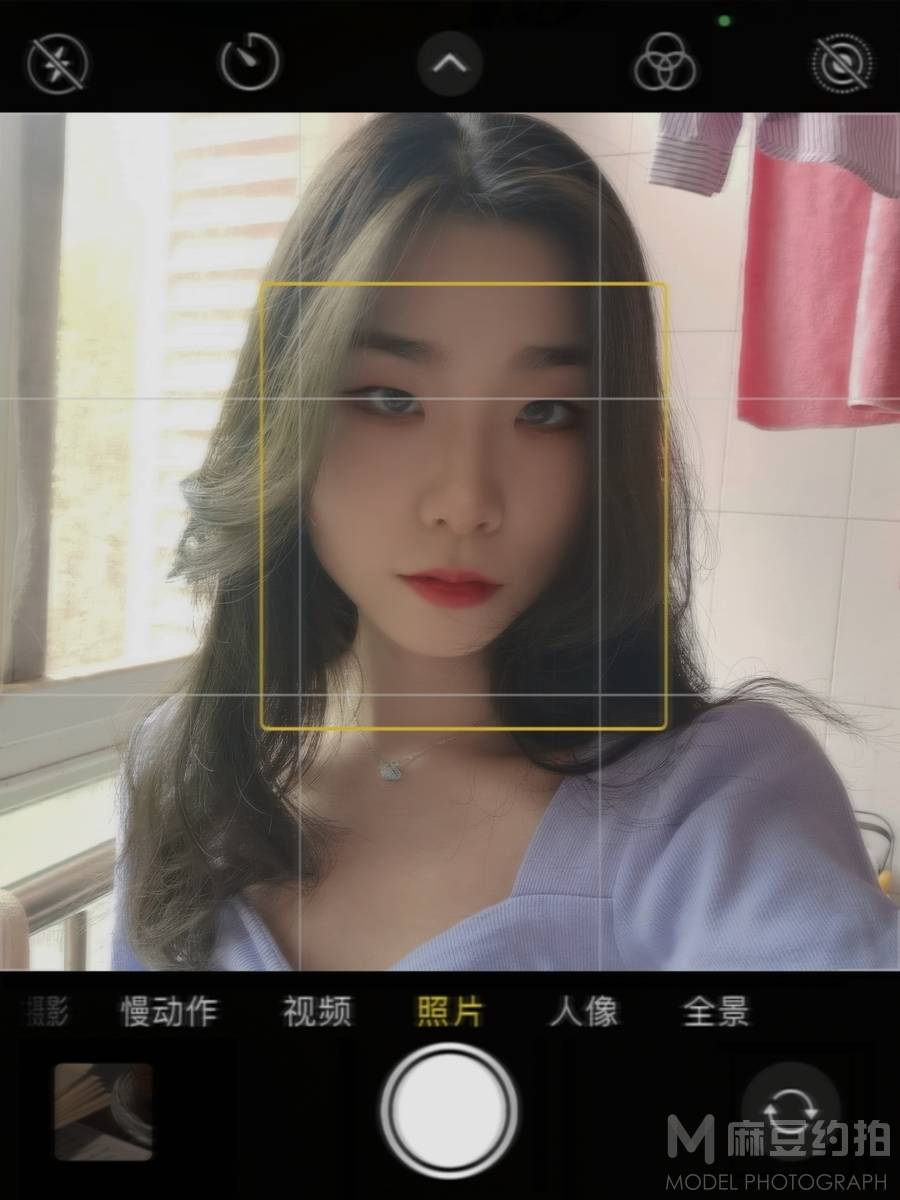Expand the camera controls chevron
900x1200 pixels.
[x=450, y=64]
